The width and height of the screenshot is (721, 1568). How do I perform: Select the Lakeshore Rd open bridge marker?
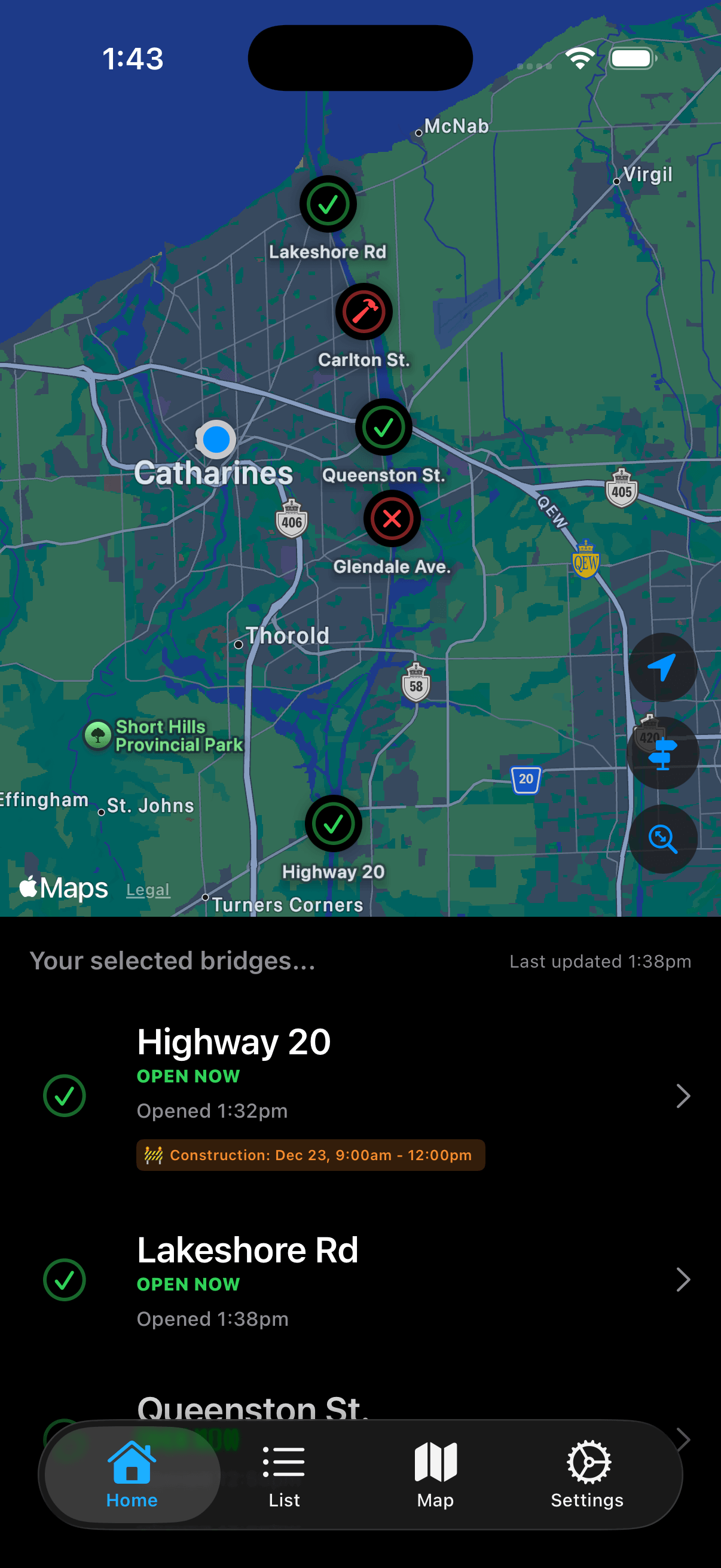click(x=328, y=205)
